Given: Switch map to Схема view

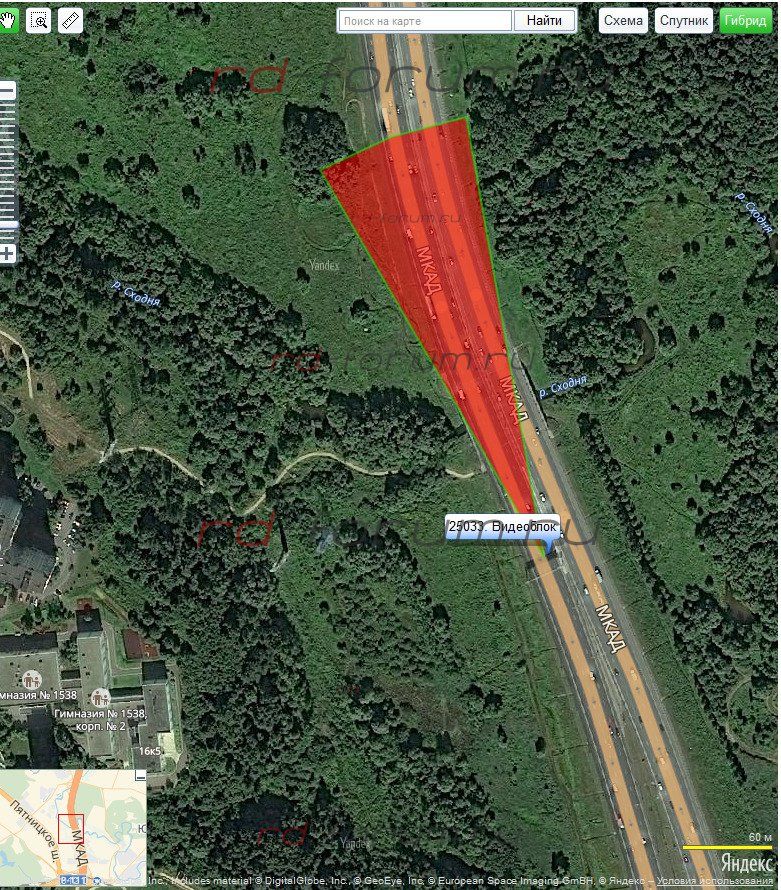Looking at the screenshot, I should pos(624,21).
